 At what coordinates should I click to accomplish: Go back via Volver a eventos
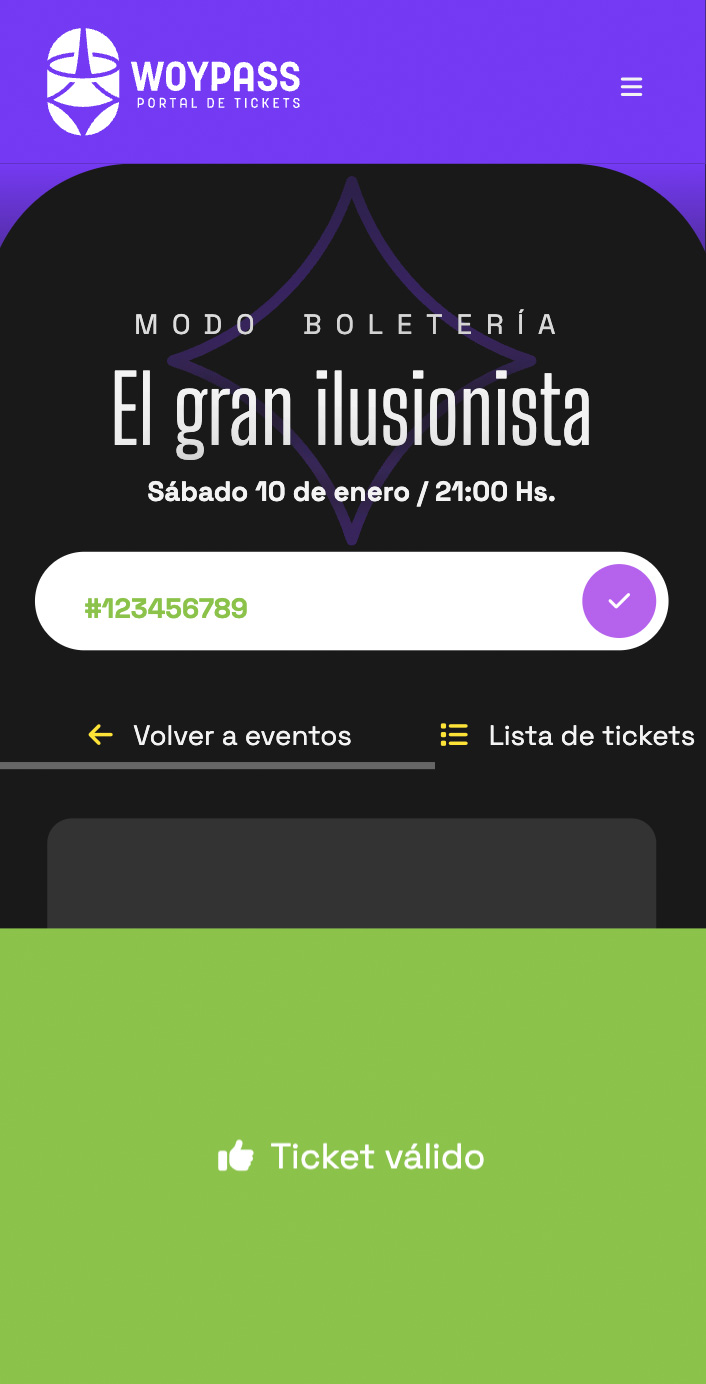220,736
